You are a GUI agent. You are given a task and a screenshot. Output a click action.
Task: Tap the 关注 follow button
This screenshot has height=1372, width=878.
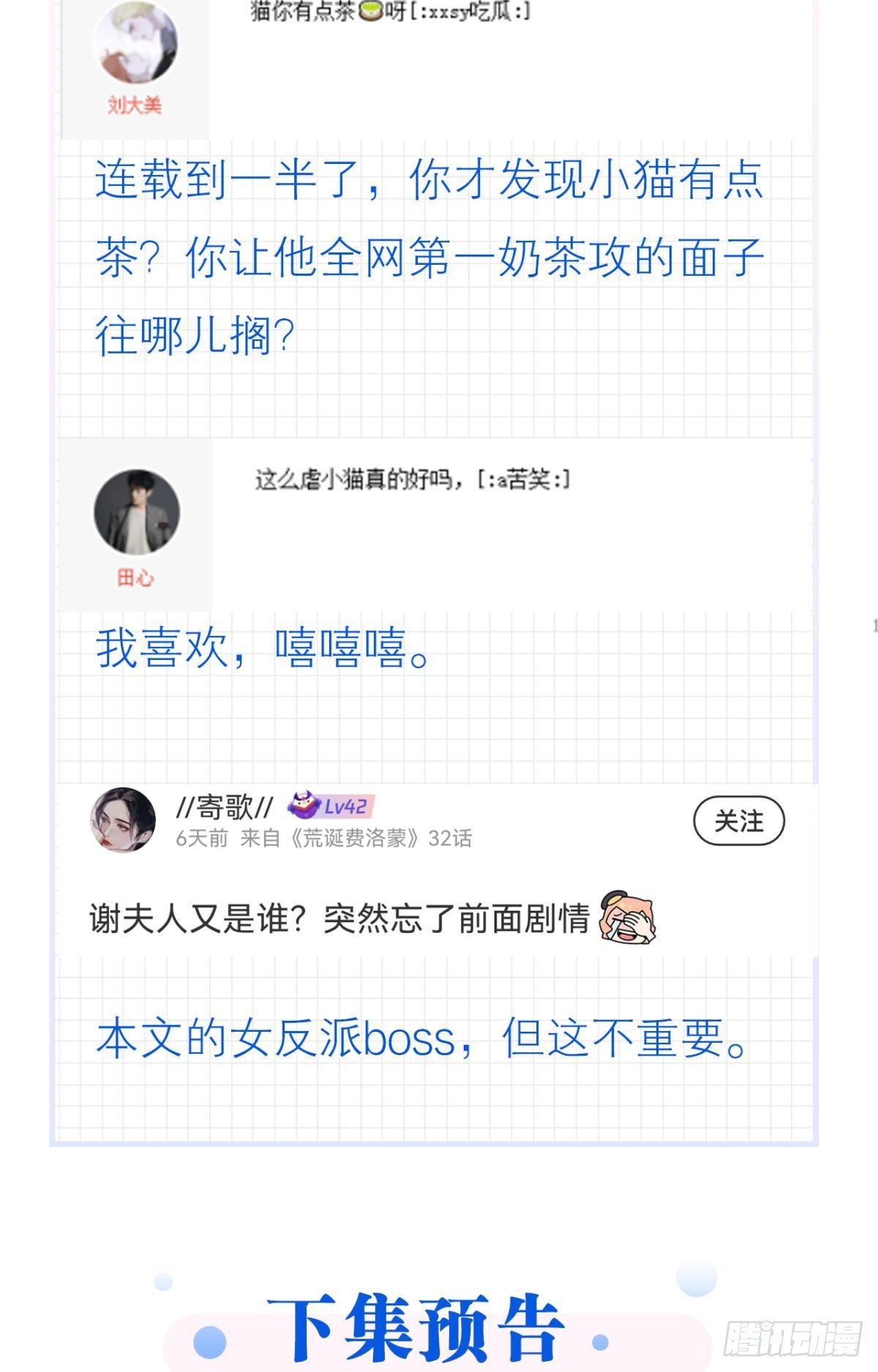pyautogui.click(x=739, y=822)
